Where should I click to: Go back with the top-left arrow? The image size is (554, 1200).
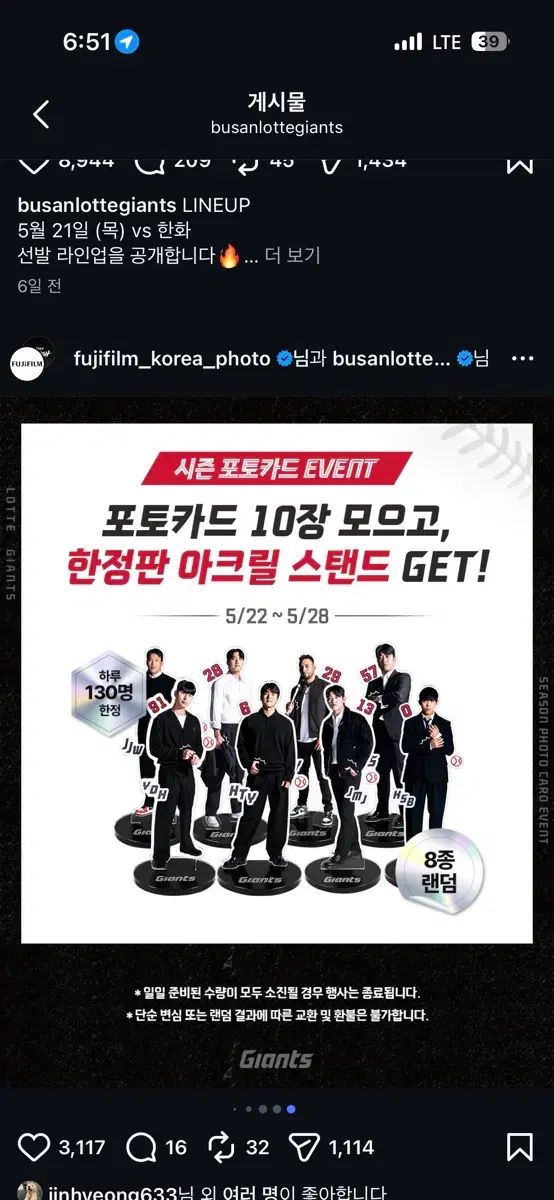pyautogui.click(x=41, y=114)
